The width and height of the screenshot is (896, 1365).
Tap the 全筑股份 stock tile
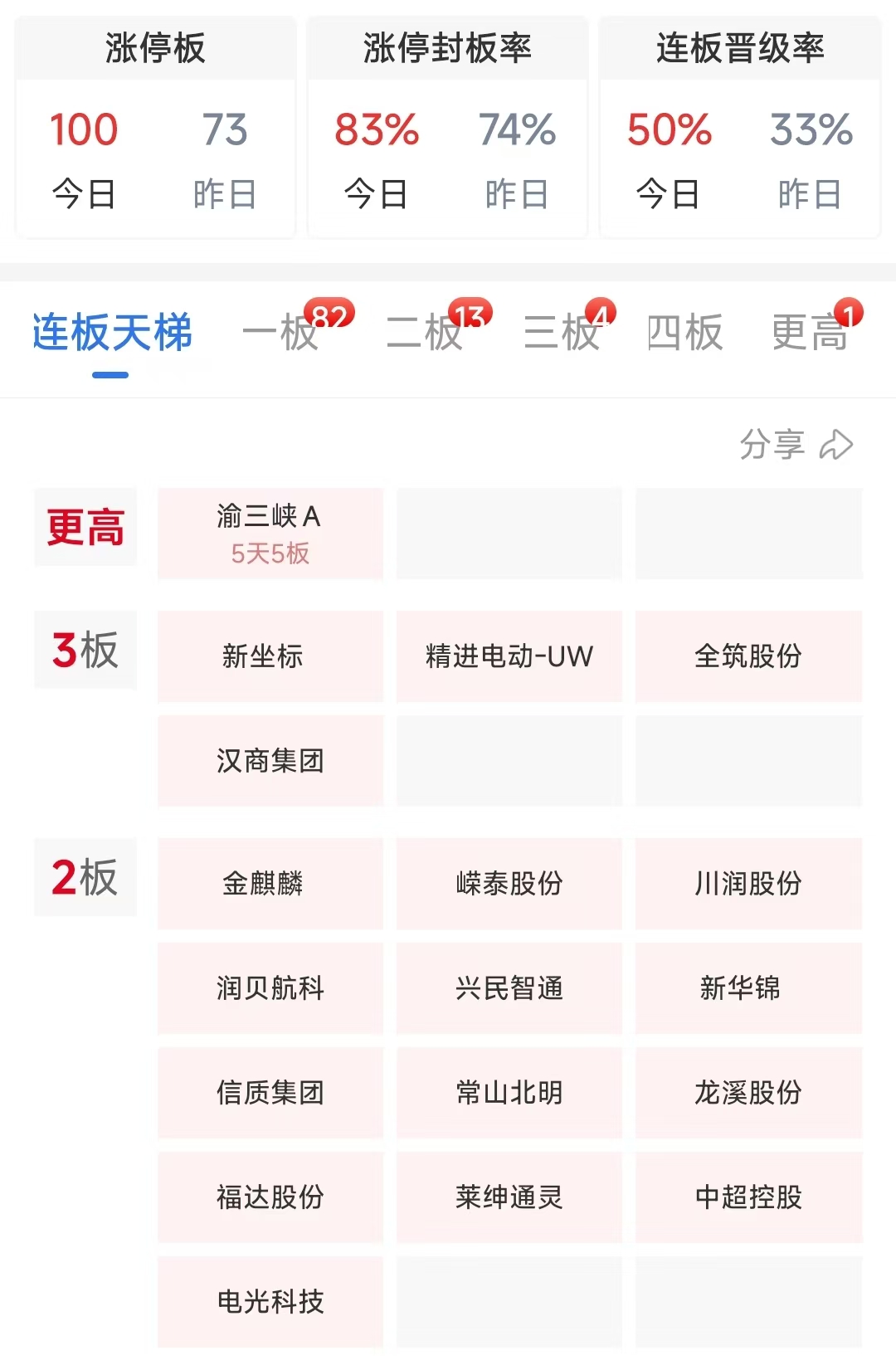click(748, 656)
